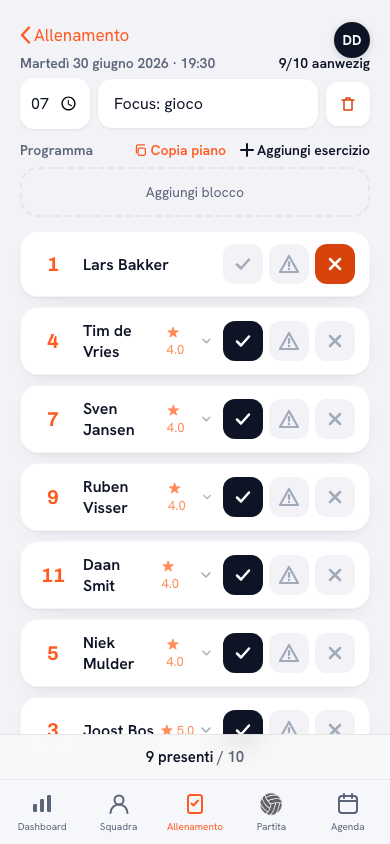This screenshot has width=390, height=844.
Task: Go back to Allenamento
Action: 75,36
